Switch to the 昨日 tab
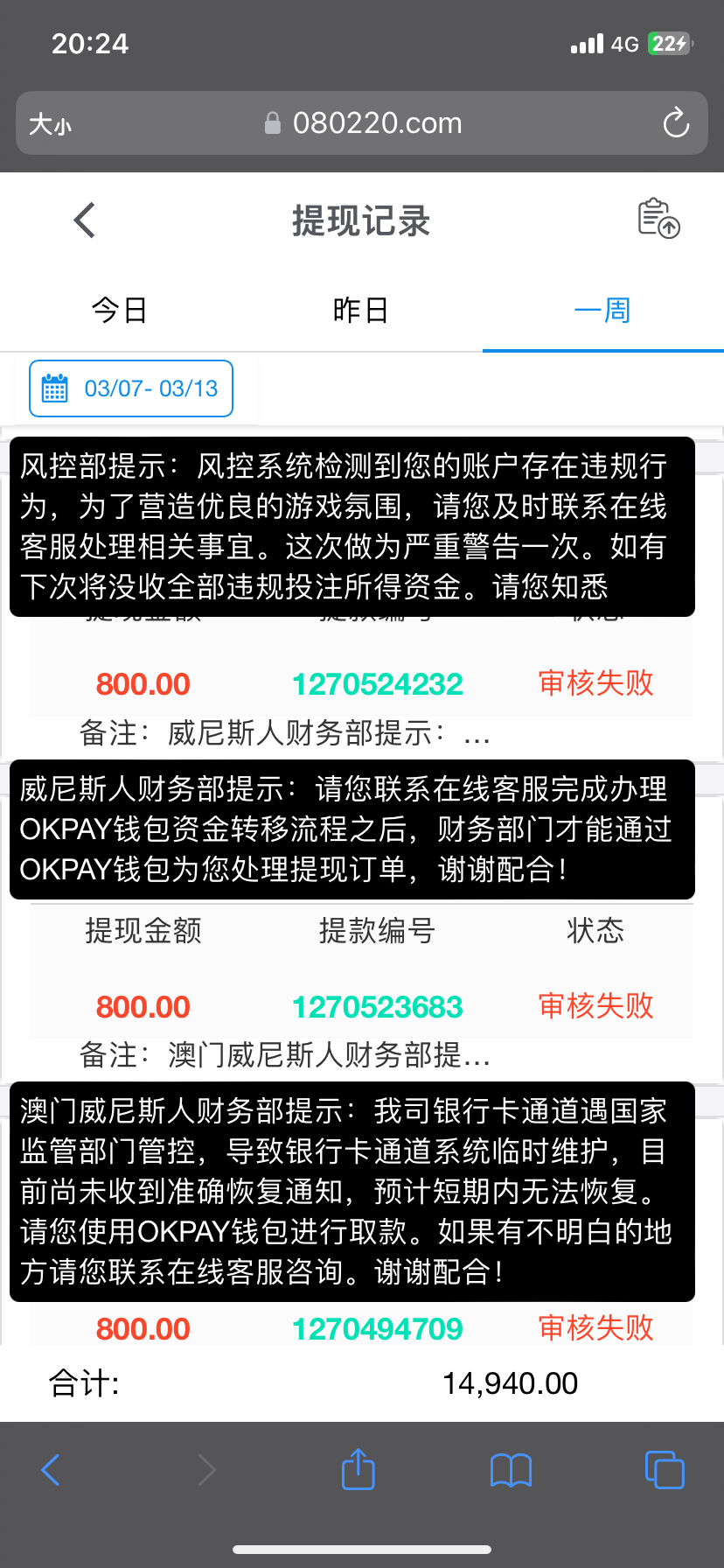Viewport: 724px width, 1568px height. (x=360, y=311)
